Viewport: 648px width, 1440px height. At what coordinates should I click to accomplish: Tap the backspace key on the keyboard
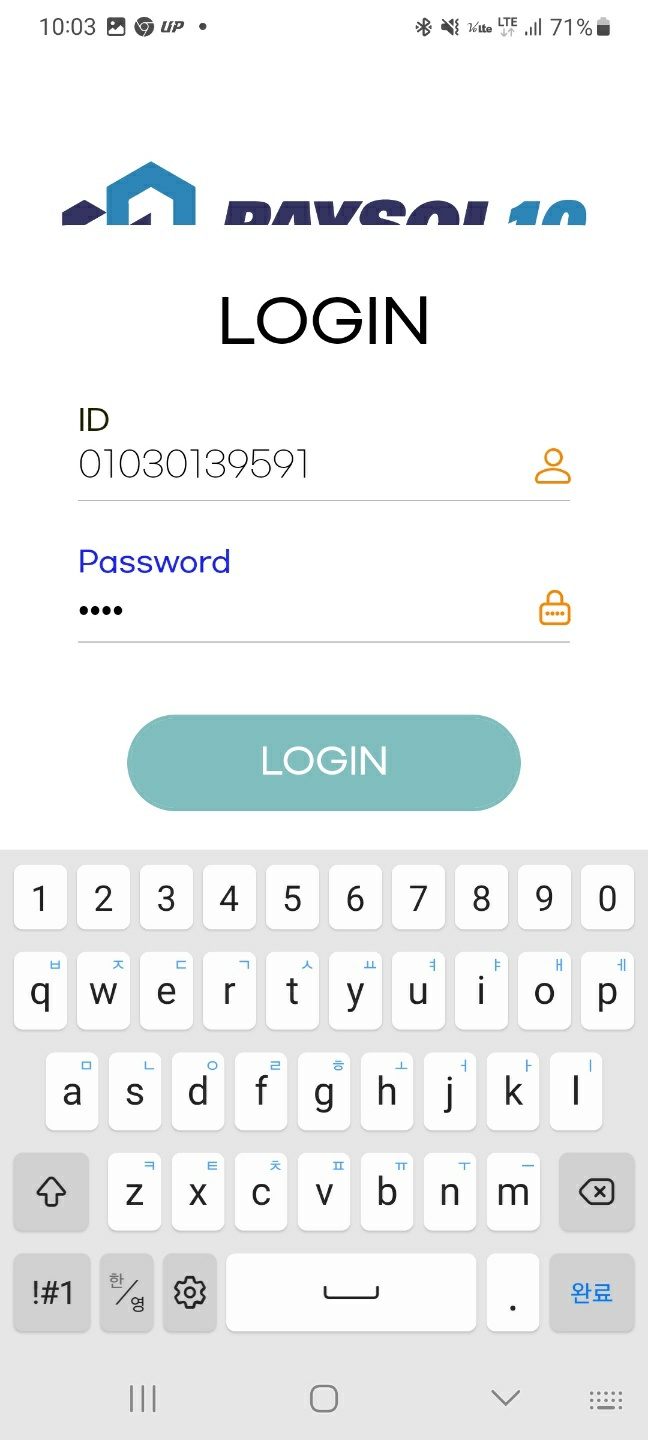click(596, 1192)
